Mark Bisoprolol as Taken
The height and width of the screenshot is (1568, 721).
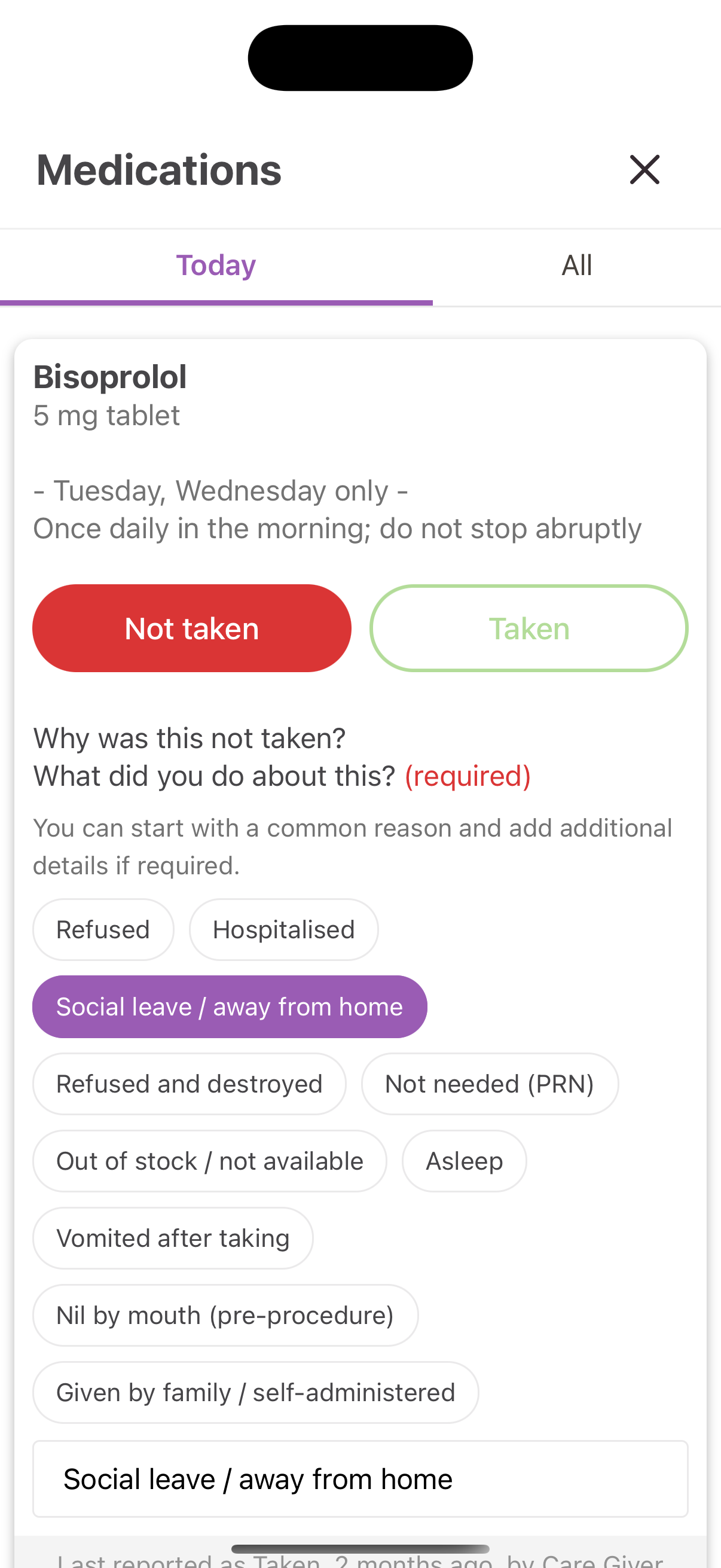coord(528,628)
